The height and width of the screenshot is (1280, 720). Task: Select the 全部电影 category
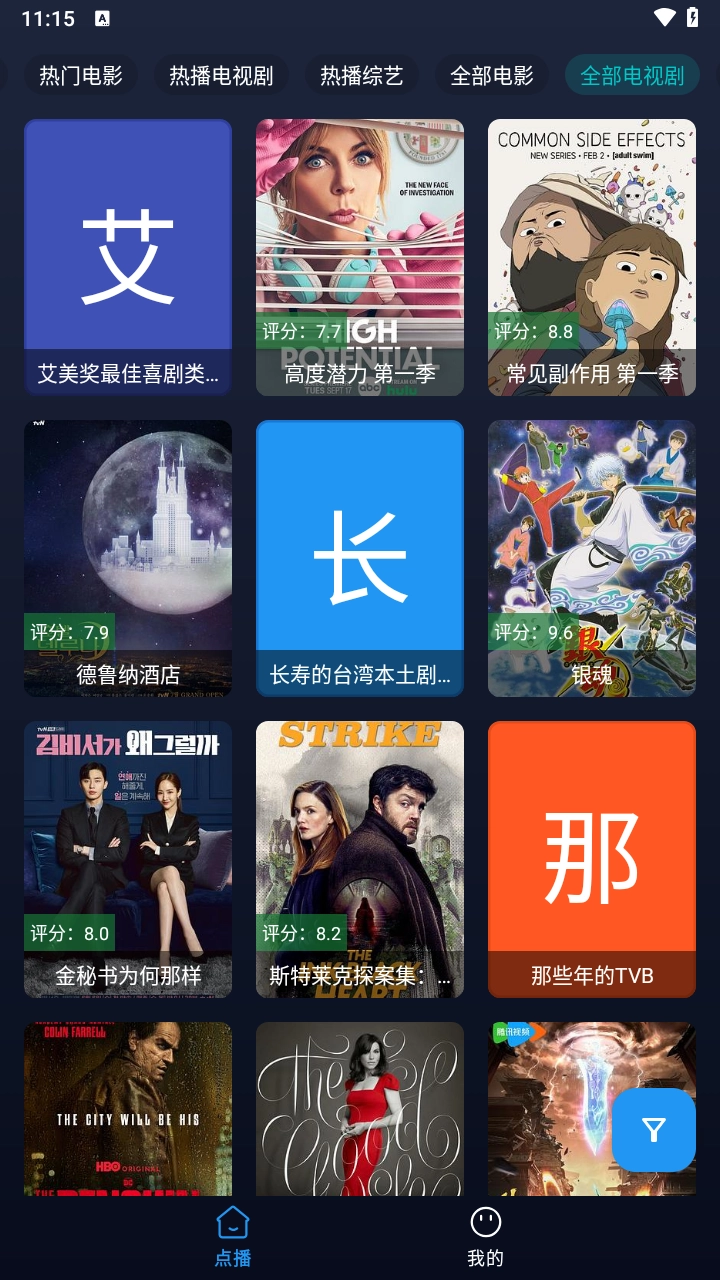[492, 74]
